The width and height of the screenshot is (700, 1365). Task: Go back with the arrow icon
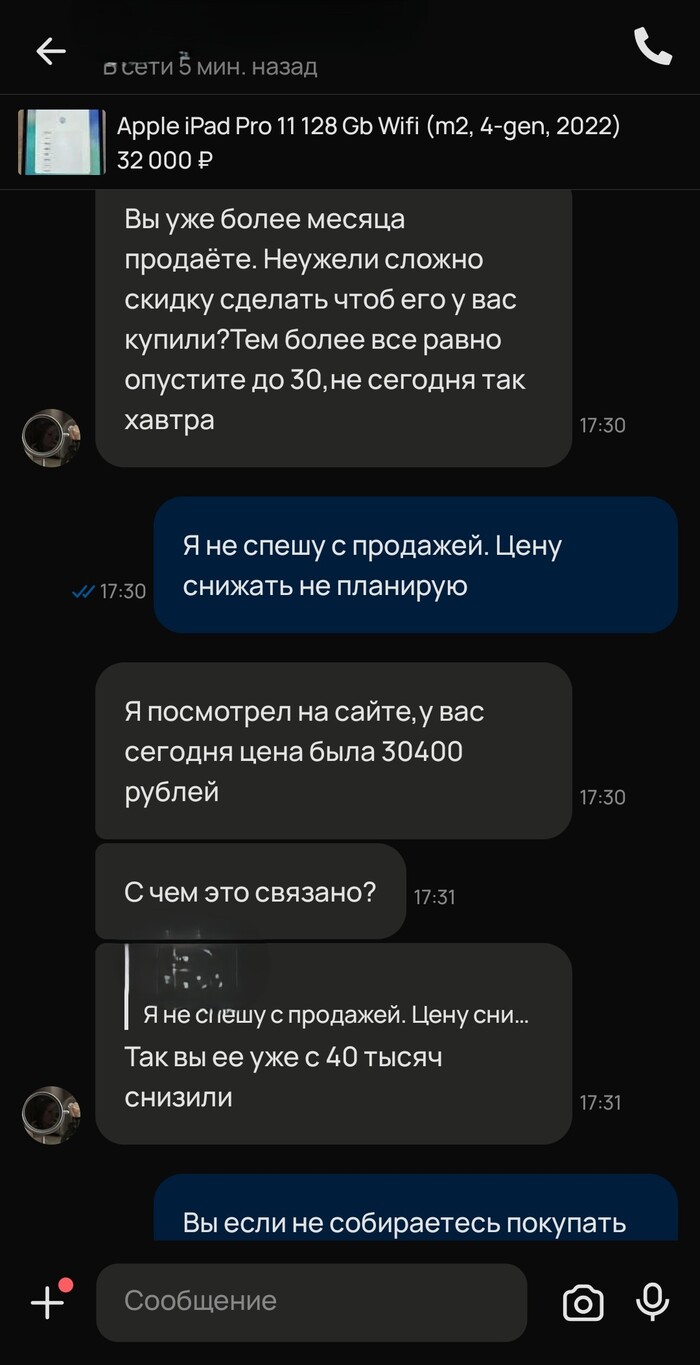(x=50, y=51)
